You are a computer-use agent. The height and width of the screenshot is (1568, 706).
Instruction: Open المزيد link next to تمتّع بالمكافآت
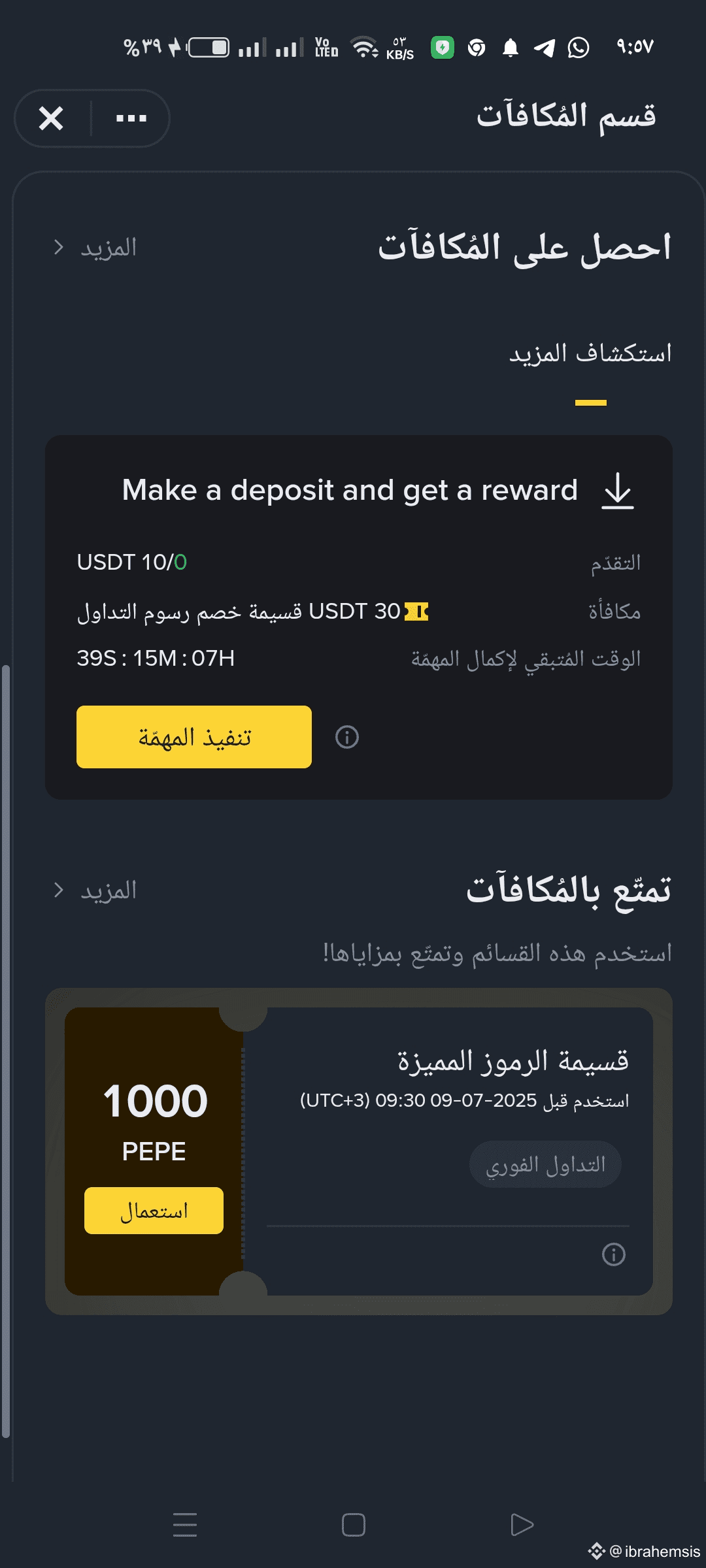(95, 890)
